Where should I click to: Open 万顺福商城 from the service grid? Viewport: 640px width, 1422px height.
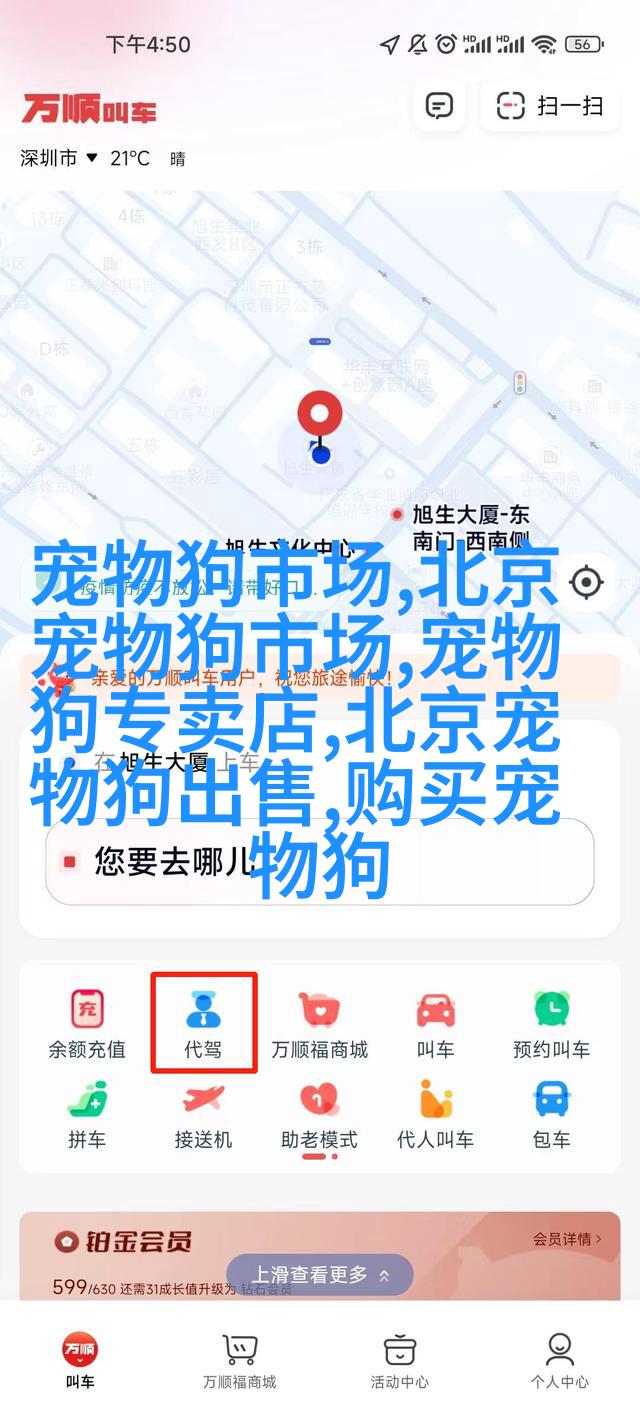(320, 1024)
